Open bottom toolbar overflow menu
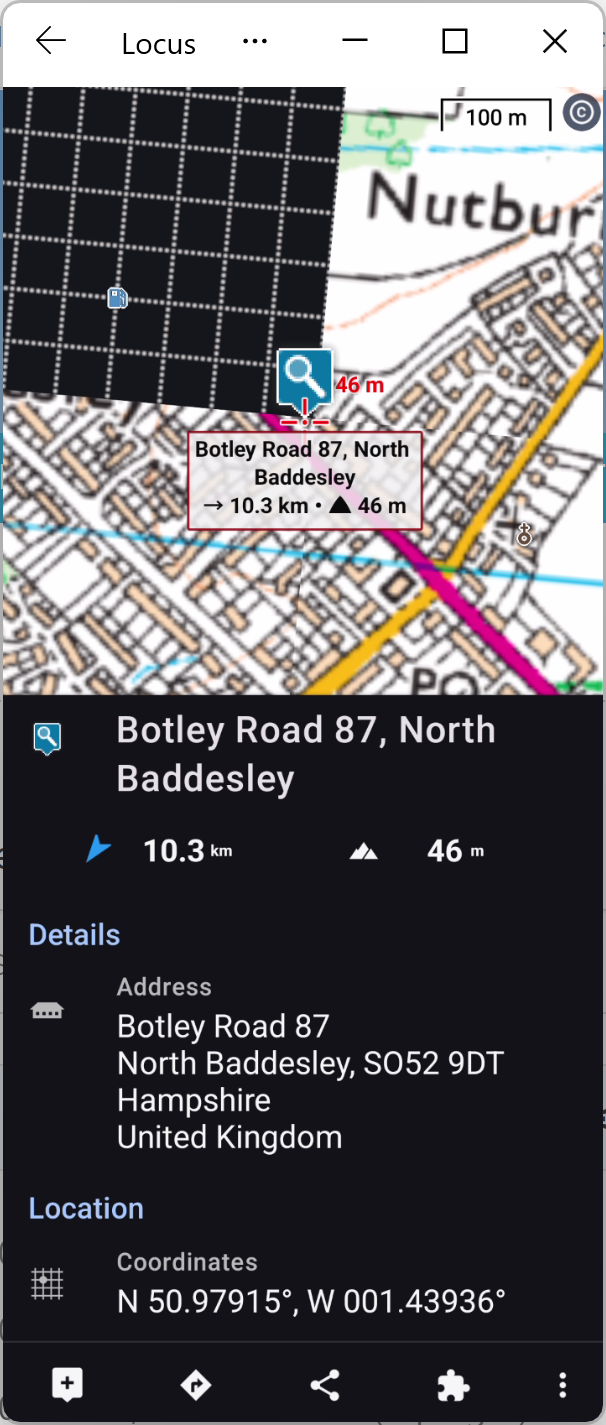Viewport: 606px width, 1425px height. [x=563, y=1385]
